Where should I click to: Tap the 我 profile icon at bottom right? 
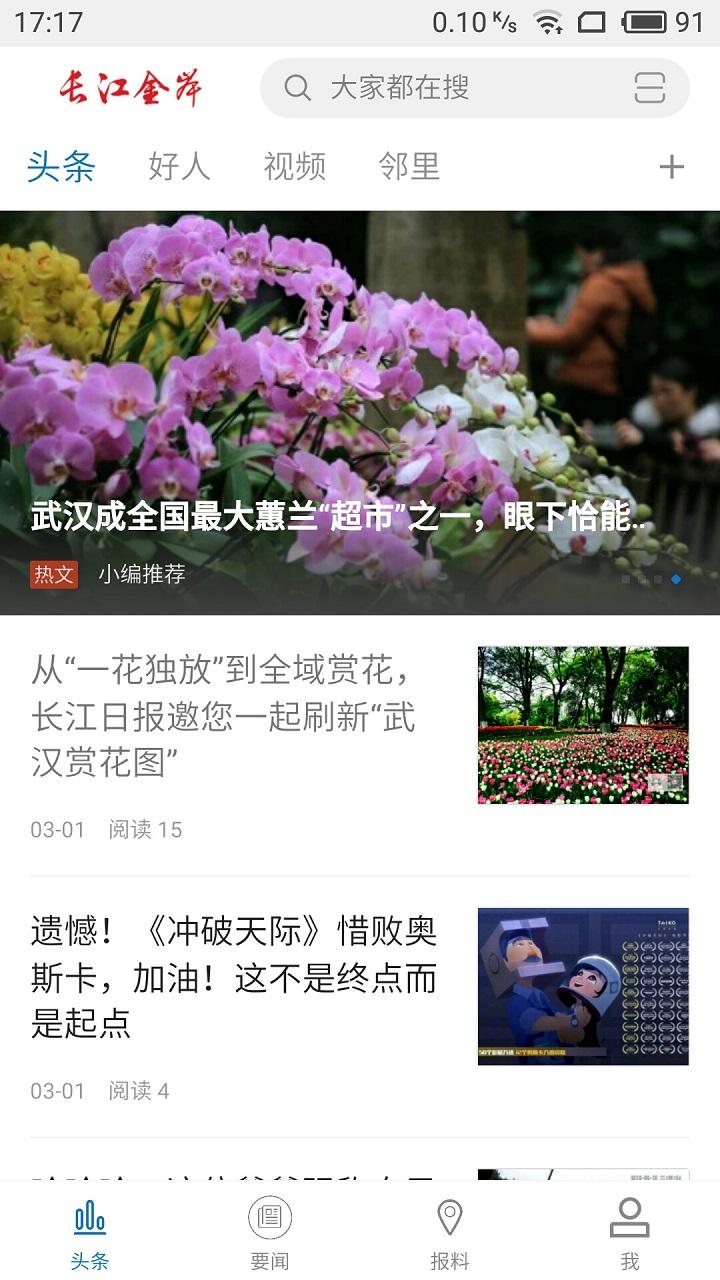click(x=629, y=1229)
